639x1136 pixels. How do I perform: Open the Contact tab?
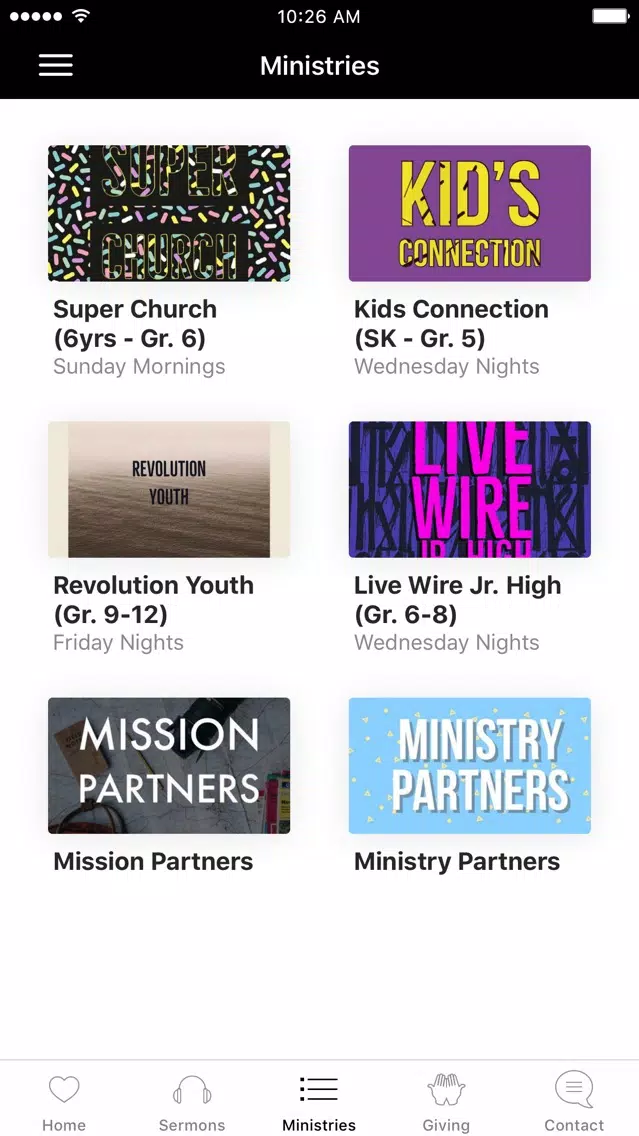click(575, 1102)
